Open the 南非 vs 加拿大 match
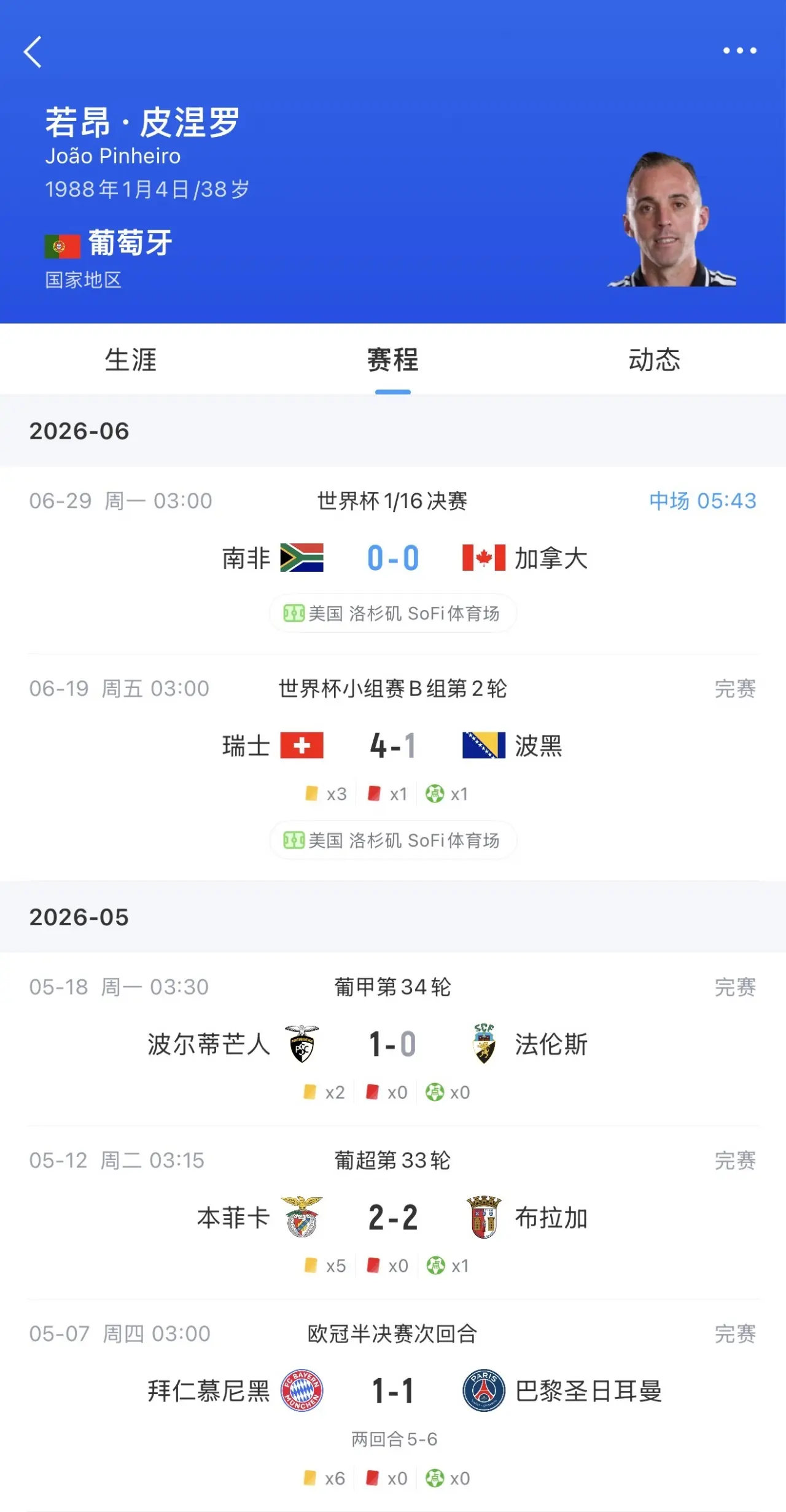 click(393, 560)
